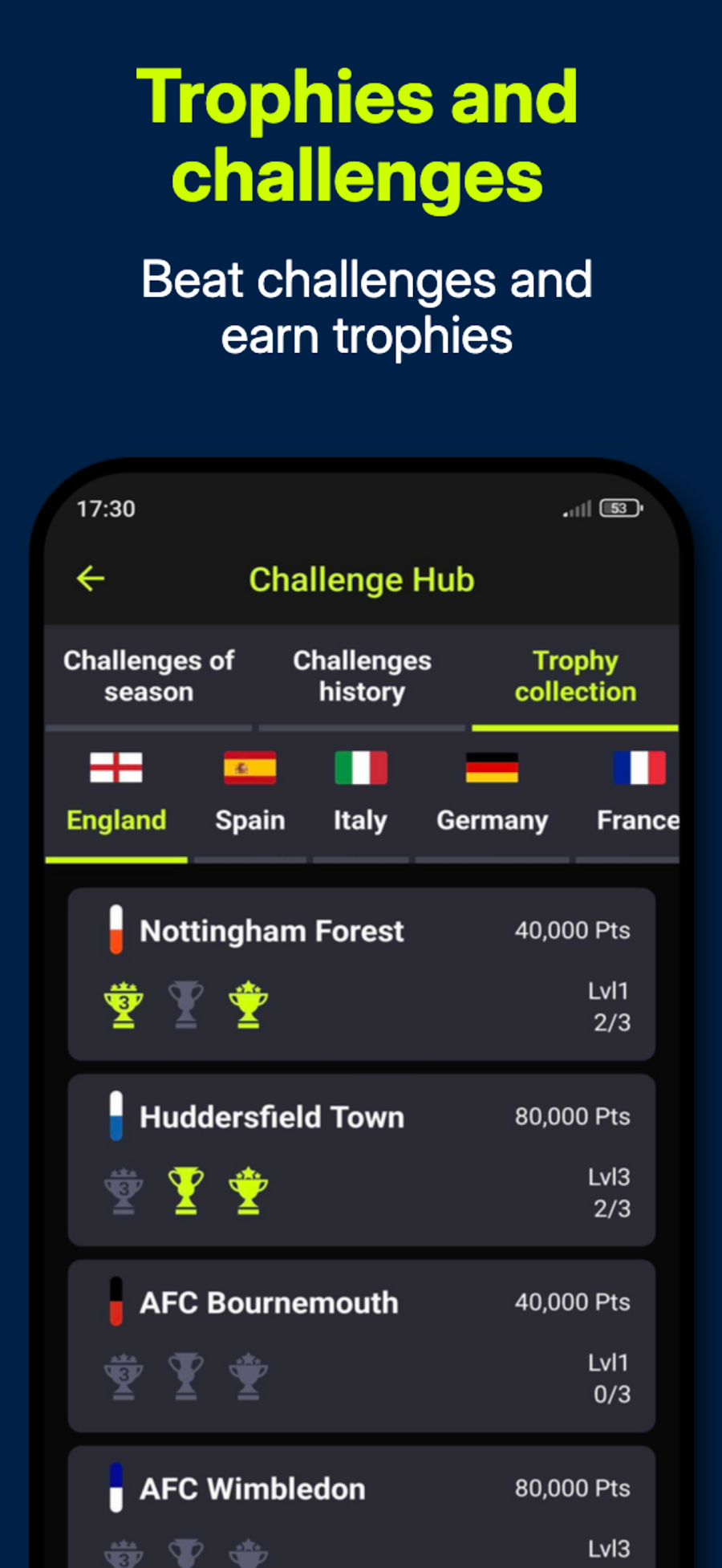Select the Trophy collection tab label
This screenshot has width=722, height=1568.
pos(575,676)
